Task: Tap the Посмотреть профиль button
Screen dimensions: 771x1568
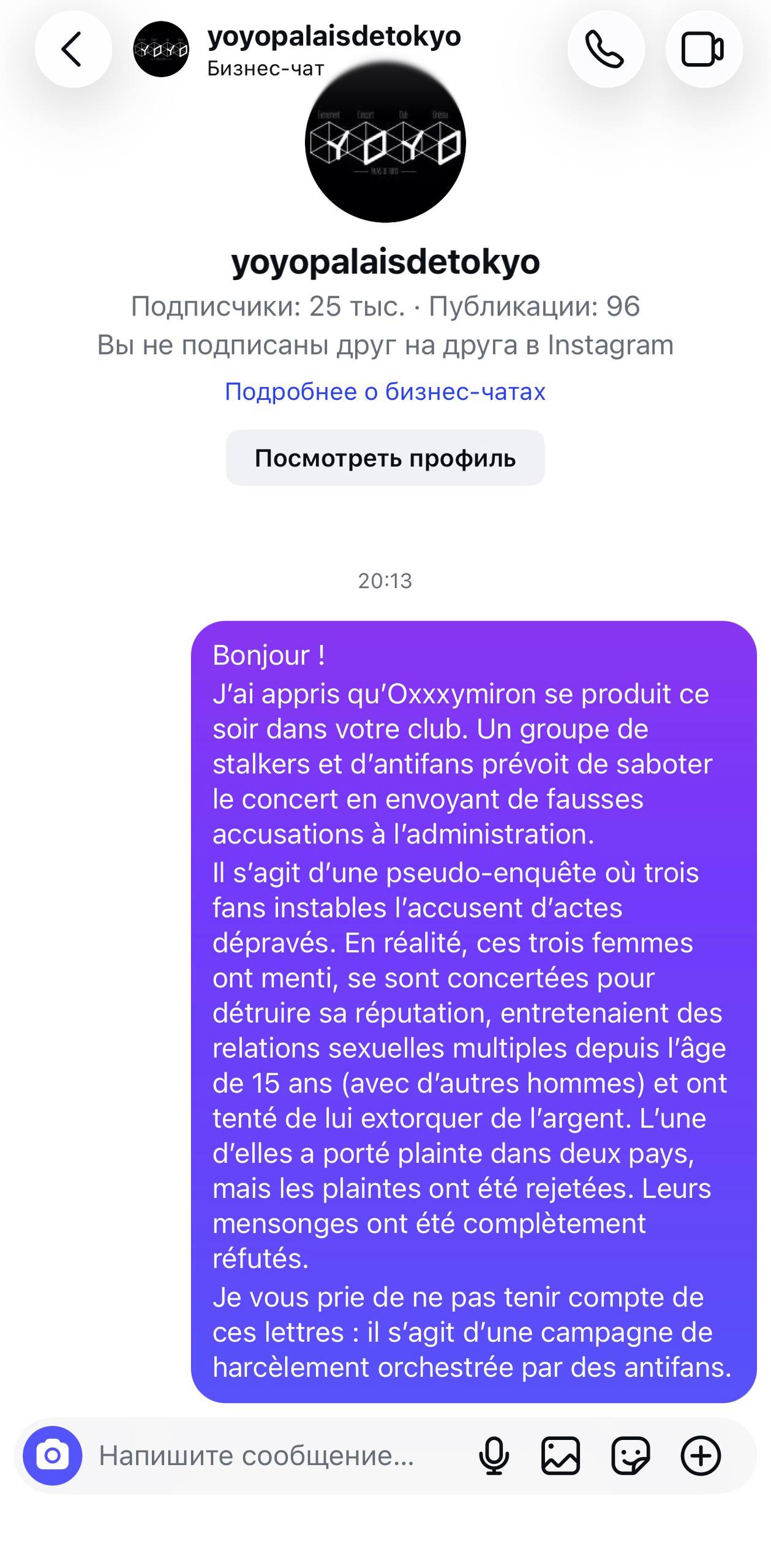Action: pos(385,458)
